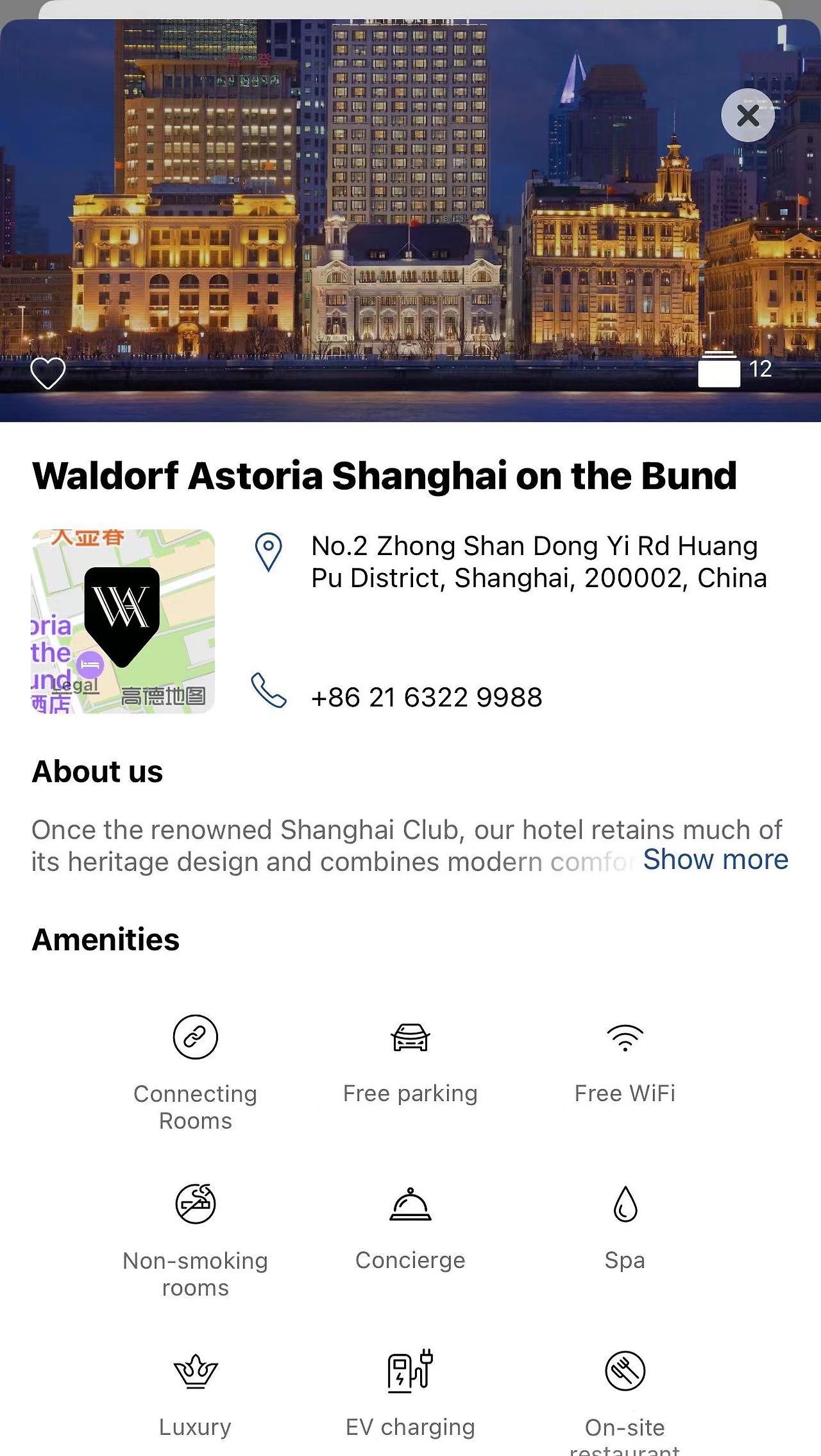The height and width of the screenshot is (1456, 821).
Task: Call +86 21 6322 9988
Action: tap(427, 697)
